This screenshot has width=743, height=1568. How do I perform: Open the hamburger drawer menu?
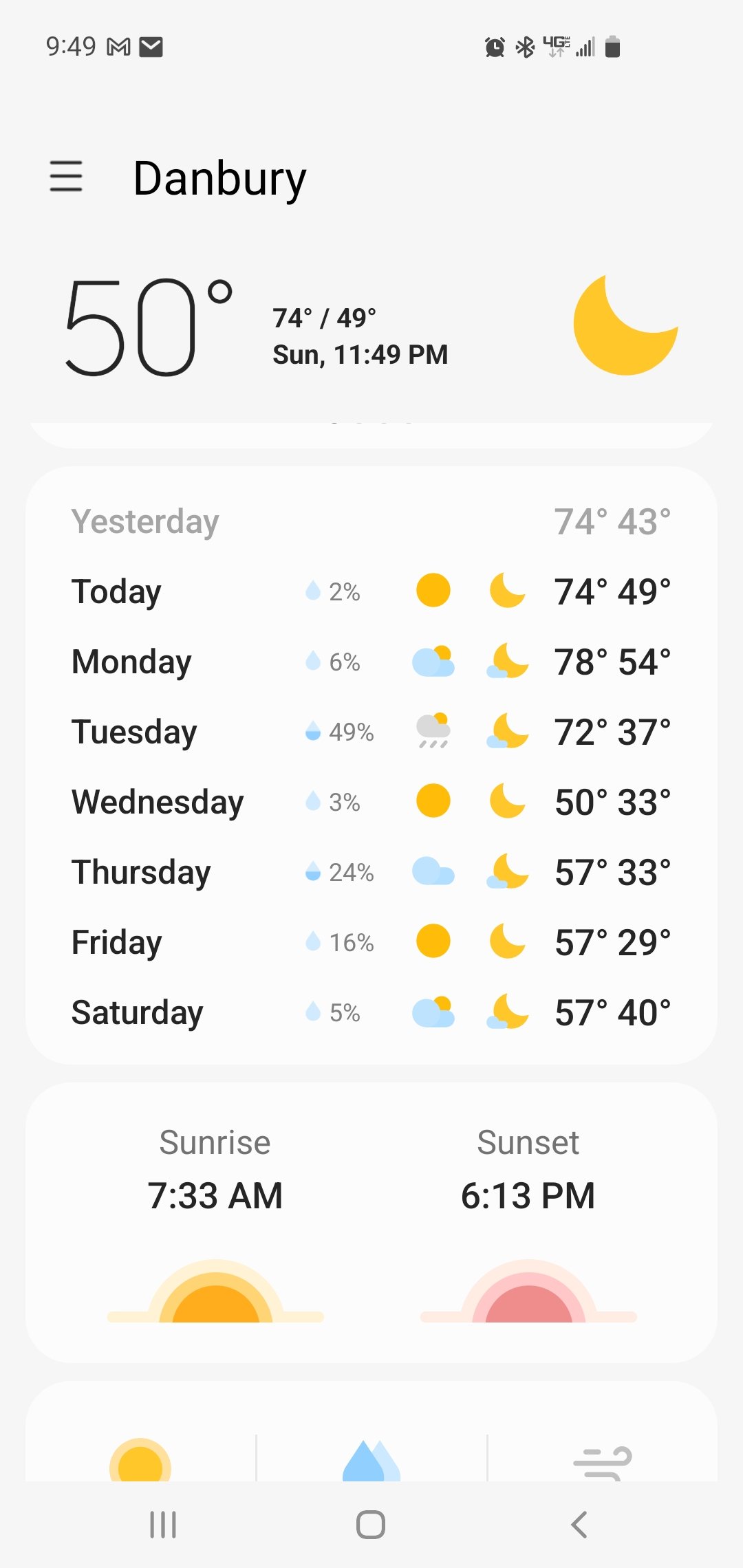(x=66, y=176)
